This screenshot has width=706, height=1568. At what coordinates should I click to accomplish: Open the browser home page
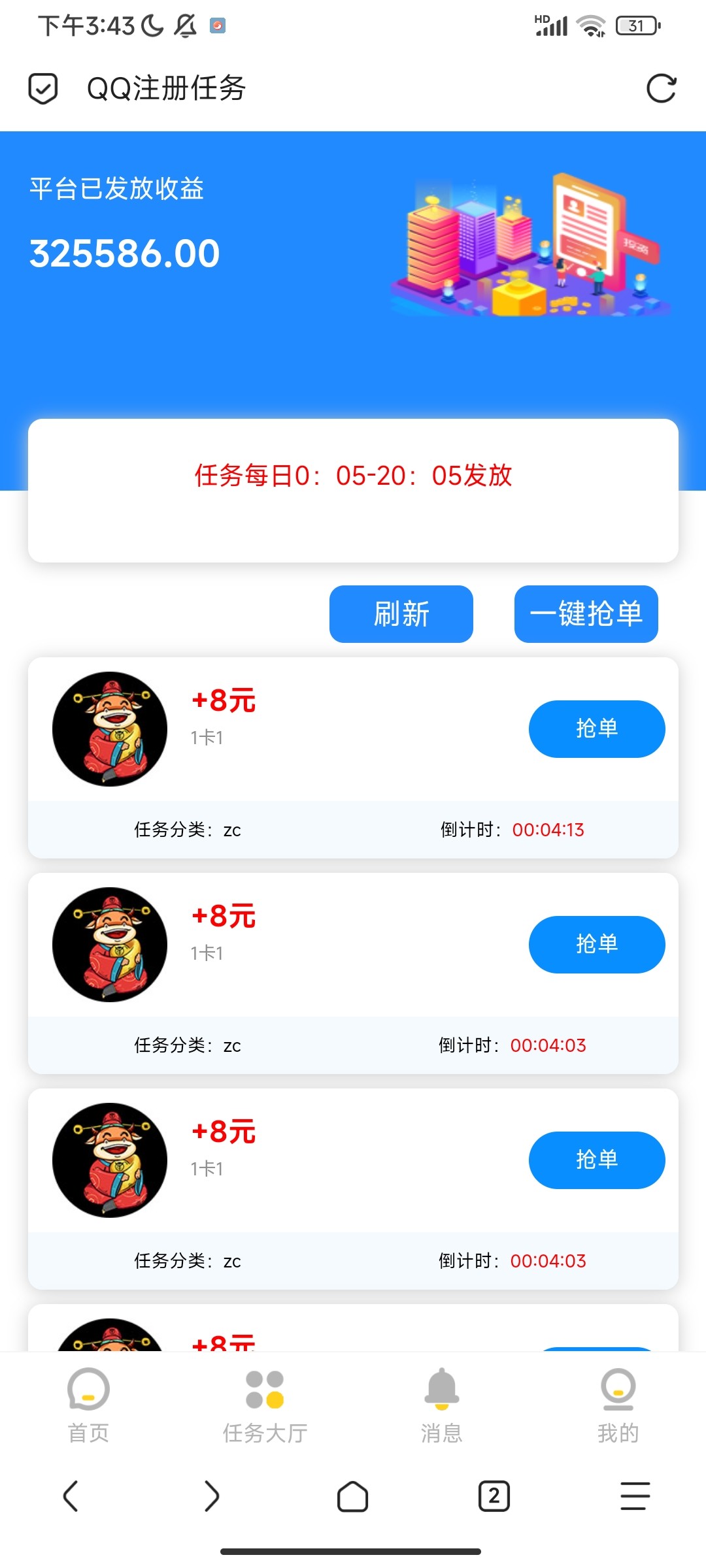pyautogui.click(x=352, y=1496)
